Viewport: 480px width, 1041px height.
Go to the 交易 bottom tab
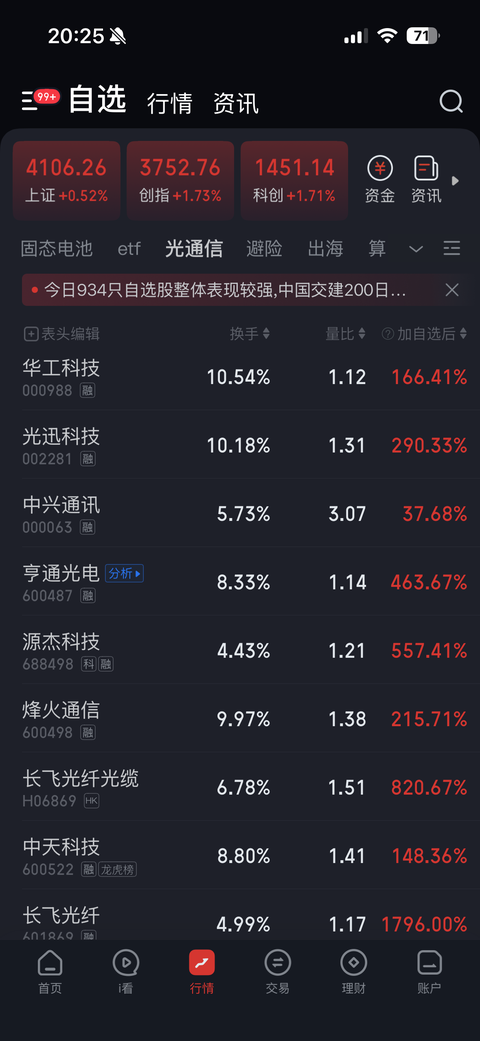pyautogui.click(x=278, y=972)
